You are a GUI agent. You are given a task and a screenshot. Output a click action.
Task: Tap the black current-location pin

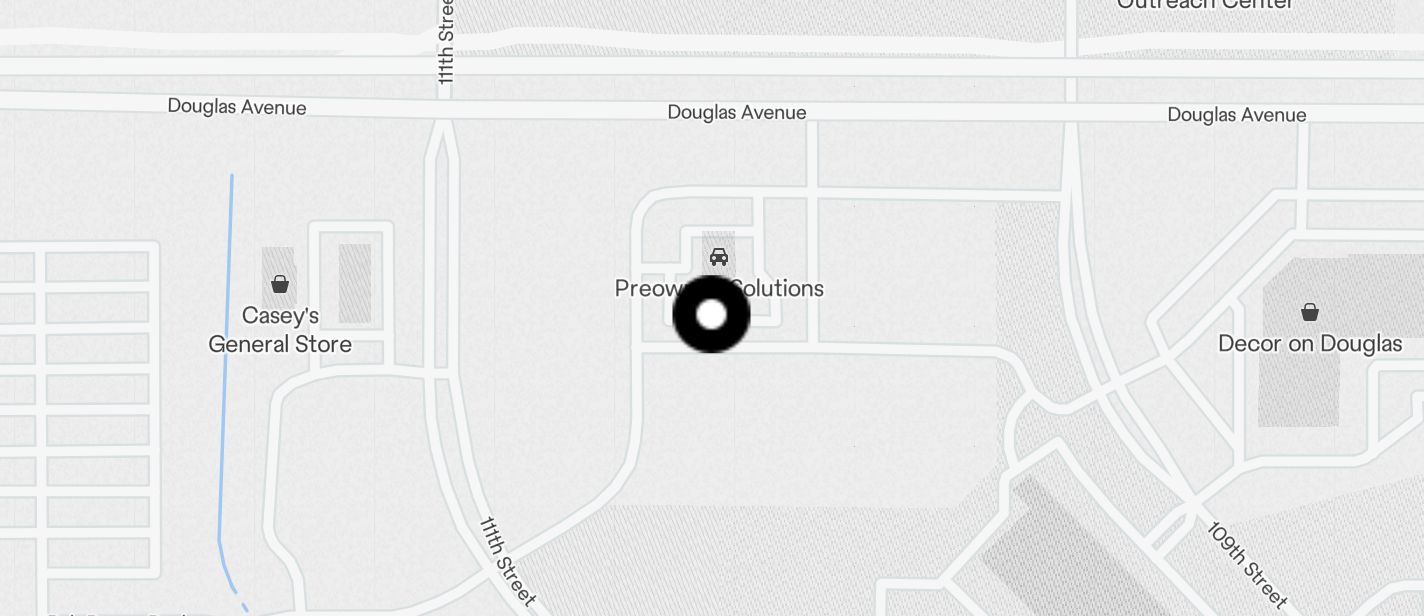pyautogui.click(x=711, y=315)
